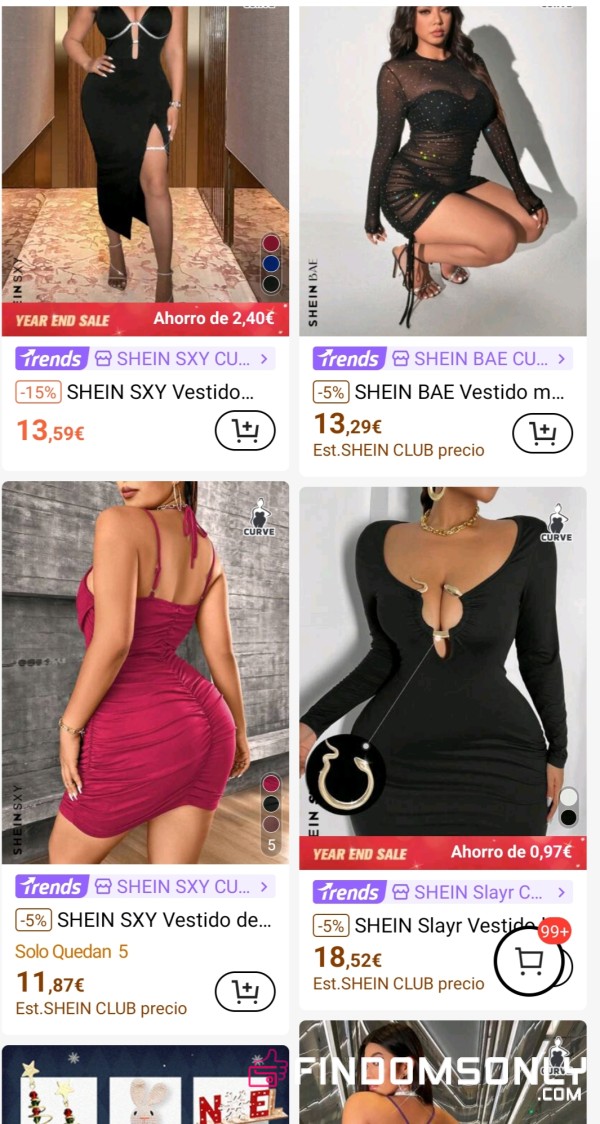Open the SHEIN Slayr C... trends store link
600x1124 pixels.
[x=442, y=892]
